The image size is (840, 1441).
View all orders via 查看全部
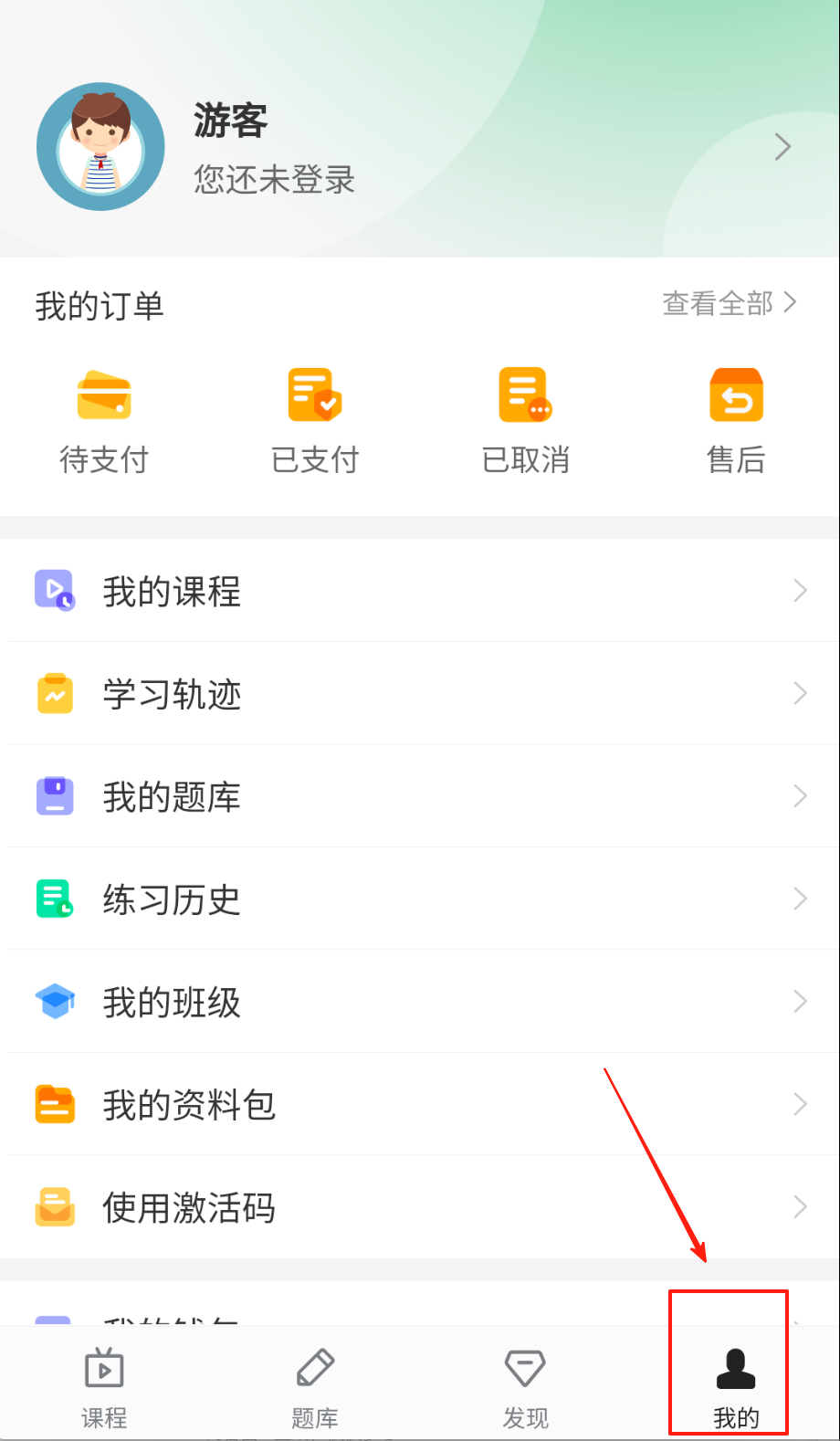729,303
